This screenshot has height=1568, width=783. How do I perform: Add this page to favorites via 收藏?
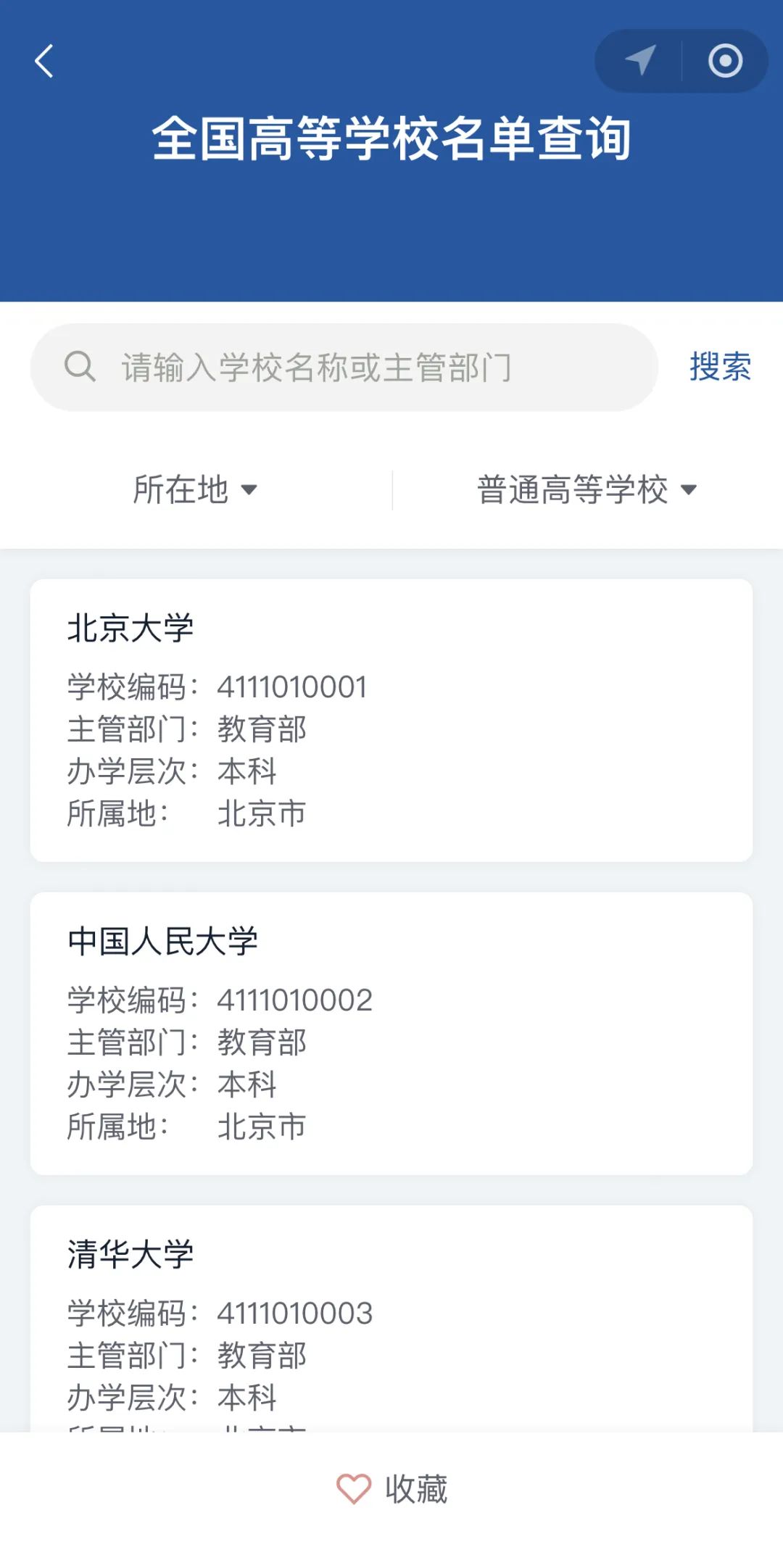(x=392, y=1488)
